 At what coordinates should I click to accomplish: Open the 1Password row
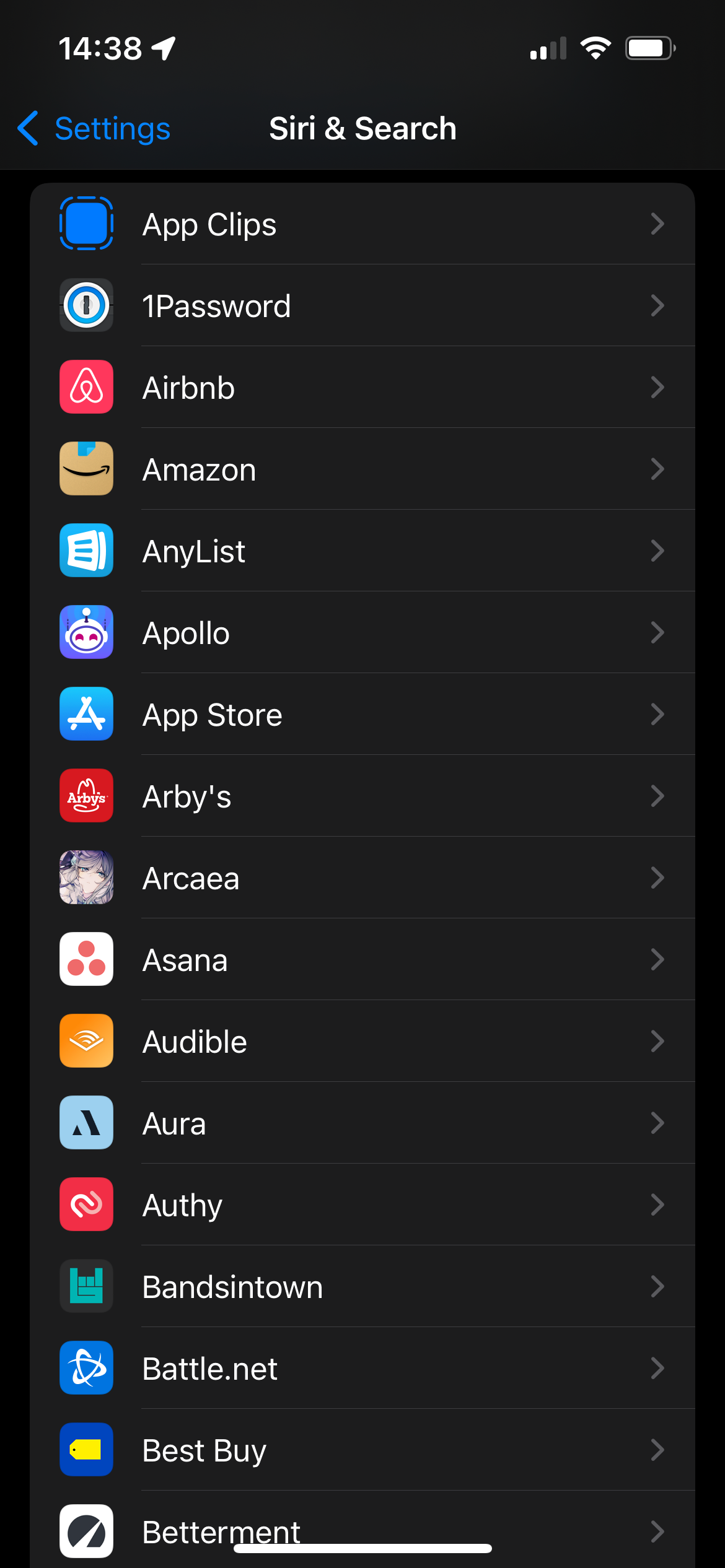click(362, 306)
